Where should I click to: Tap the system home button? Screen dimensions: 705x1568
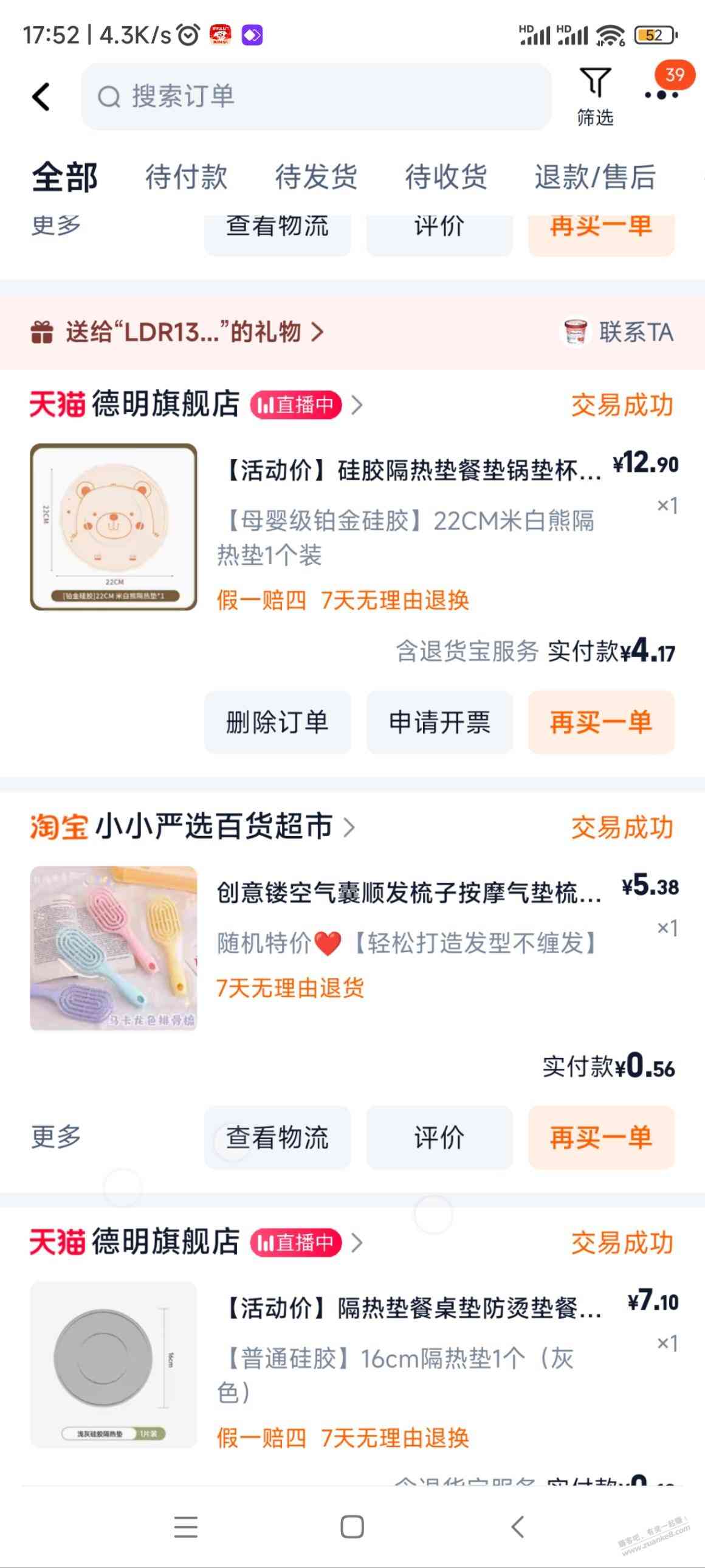352,1527
